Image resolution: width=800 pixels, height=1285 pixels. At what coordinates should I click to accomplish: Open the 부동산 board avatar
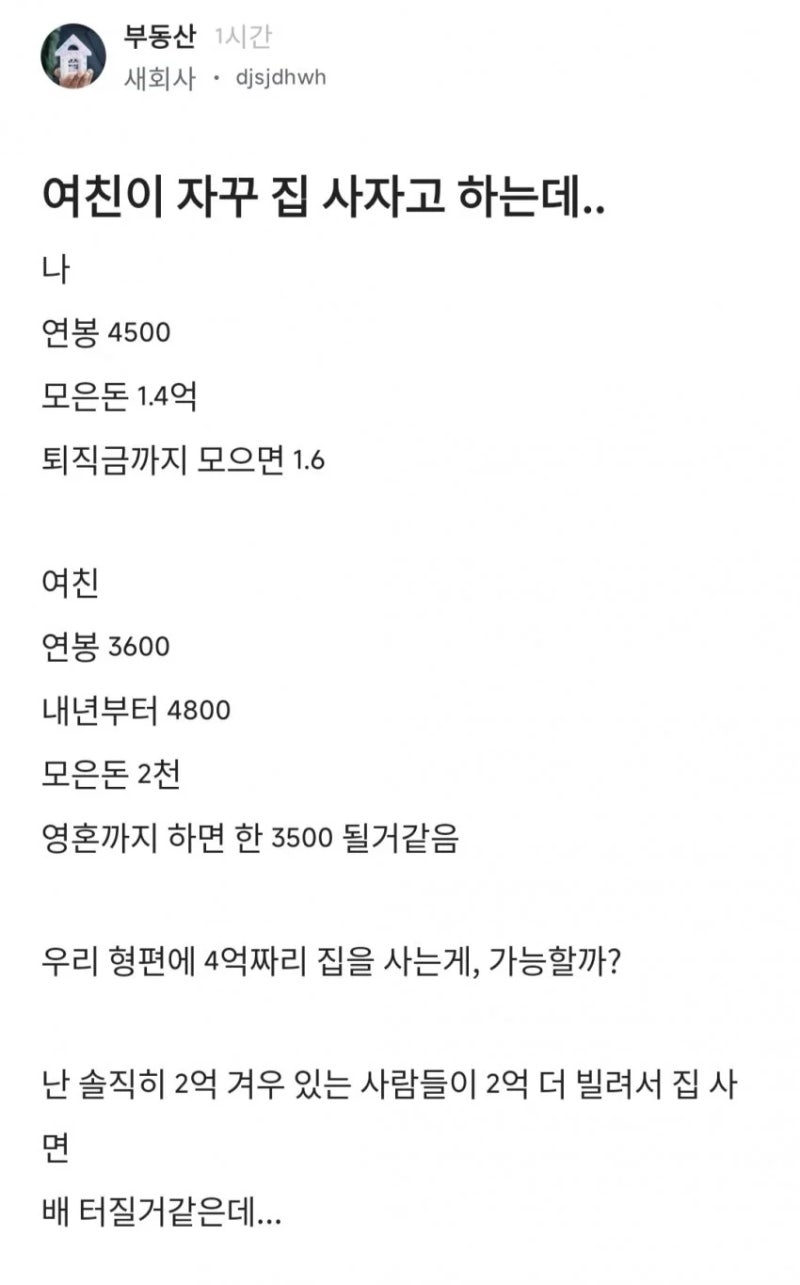pos(73,56)
